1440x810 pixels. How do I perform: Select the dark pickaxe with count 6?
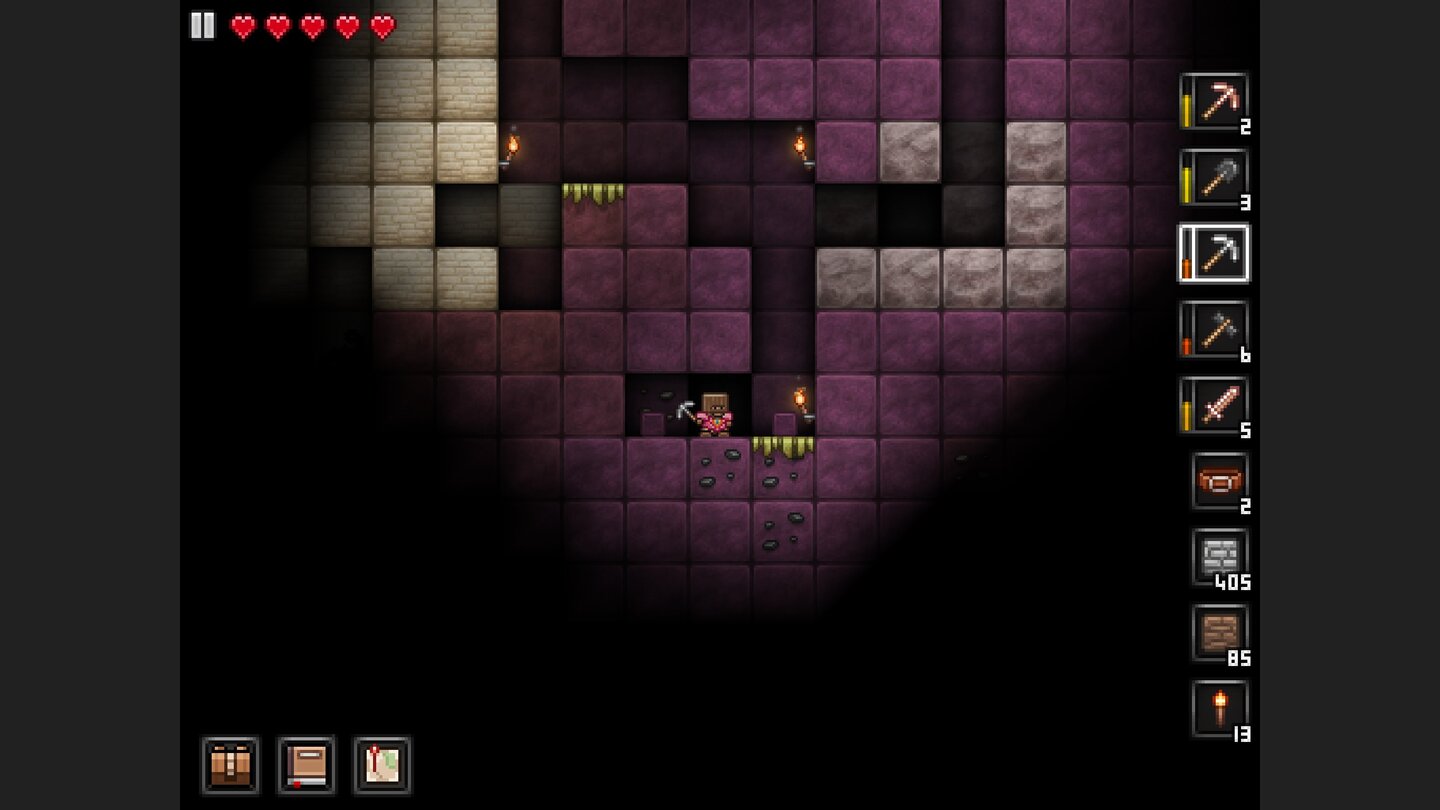point(1216,330)
